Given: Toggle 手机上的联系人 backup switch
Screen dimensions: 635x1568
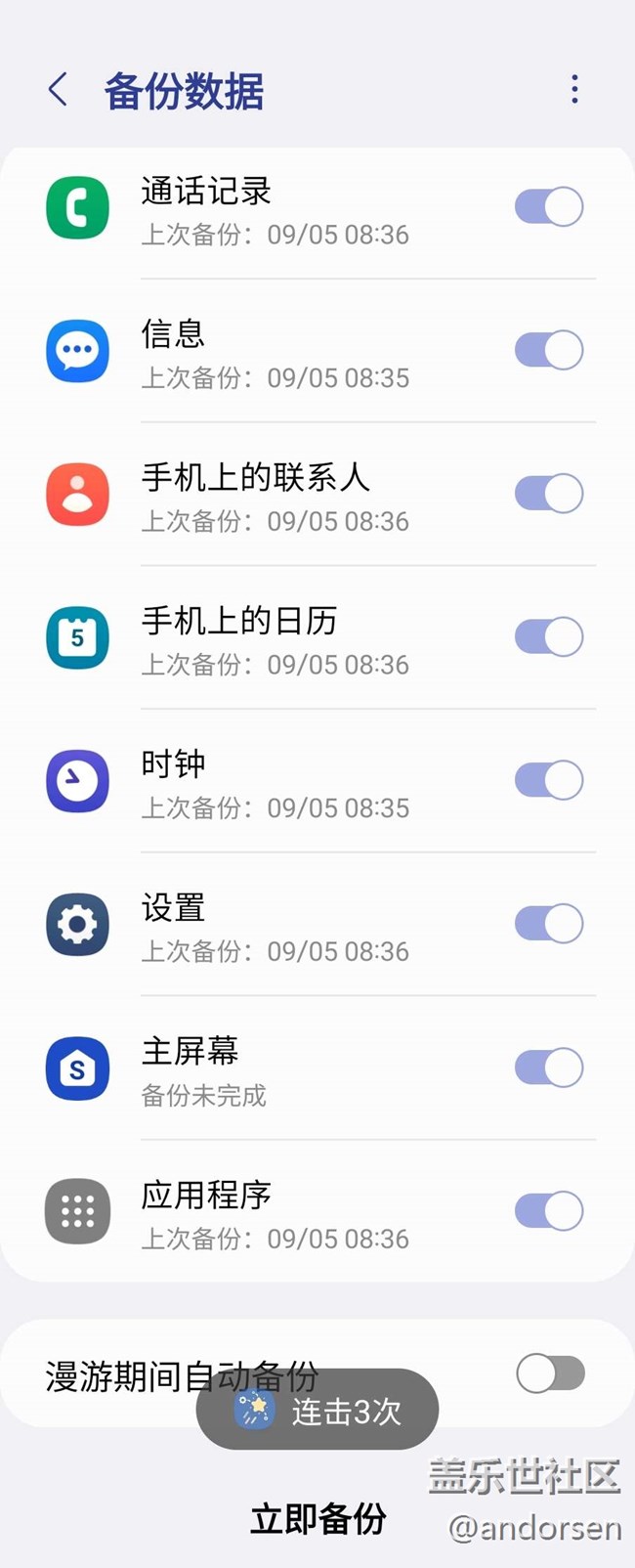Looking at the screenshot, I should point(549,494).
